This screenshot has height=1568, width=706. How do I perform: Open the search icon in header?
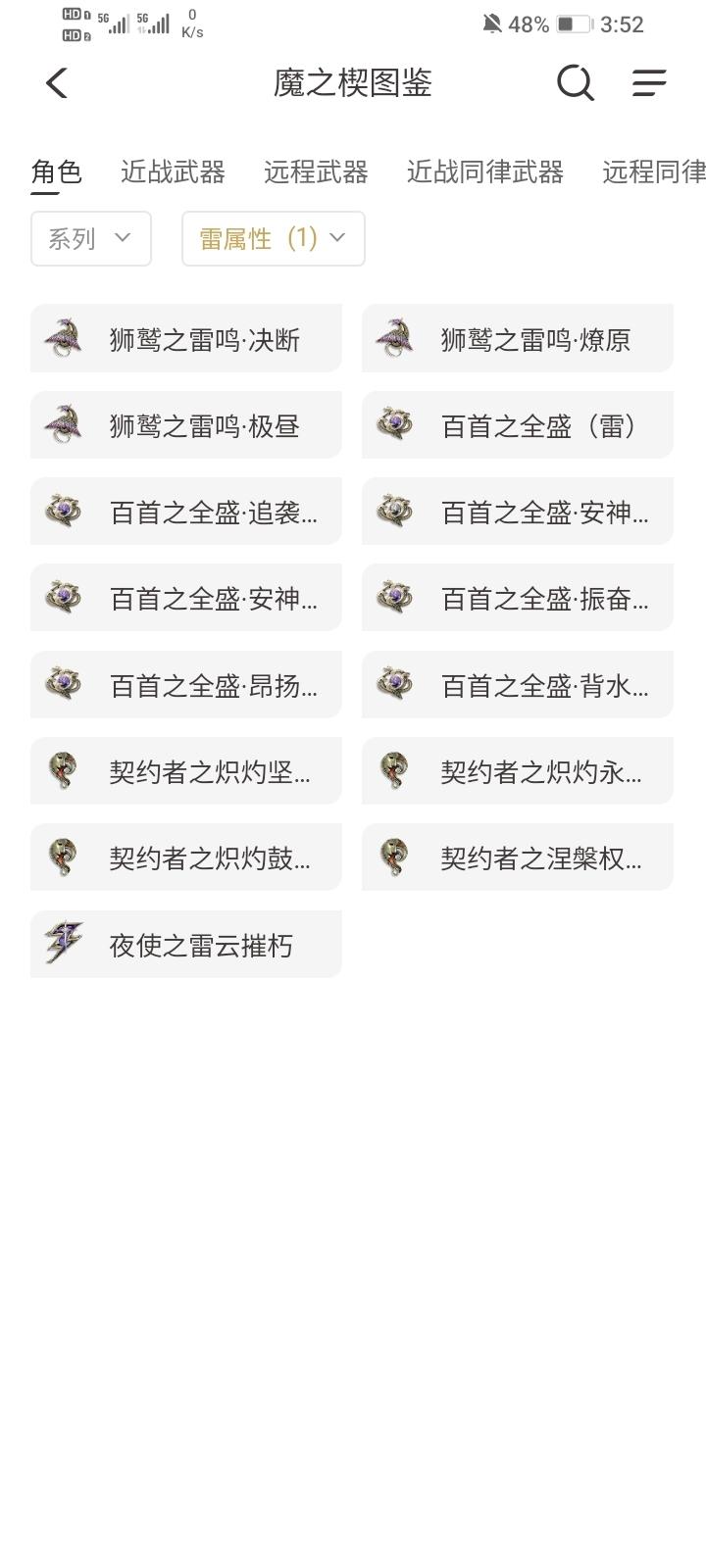tap(576, 83)
